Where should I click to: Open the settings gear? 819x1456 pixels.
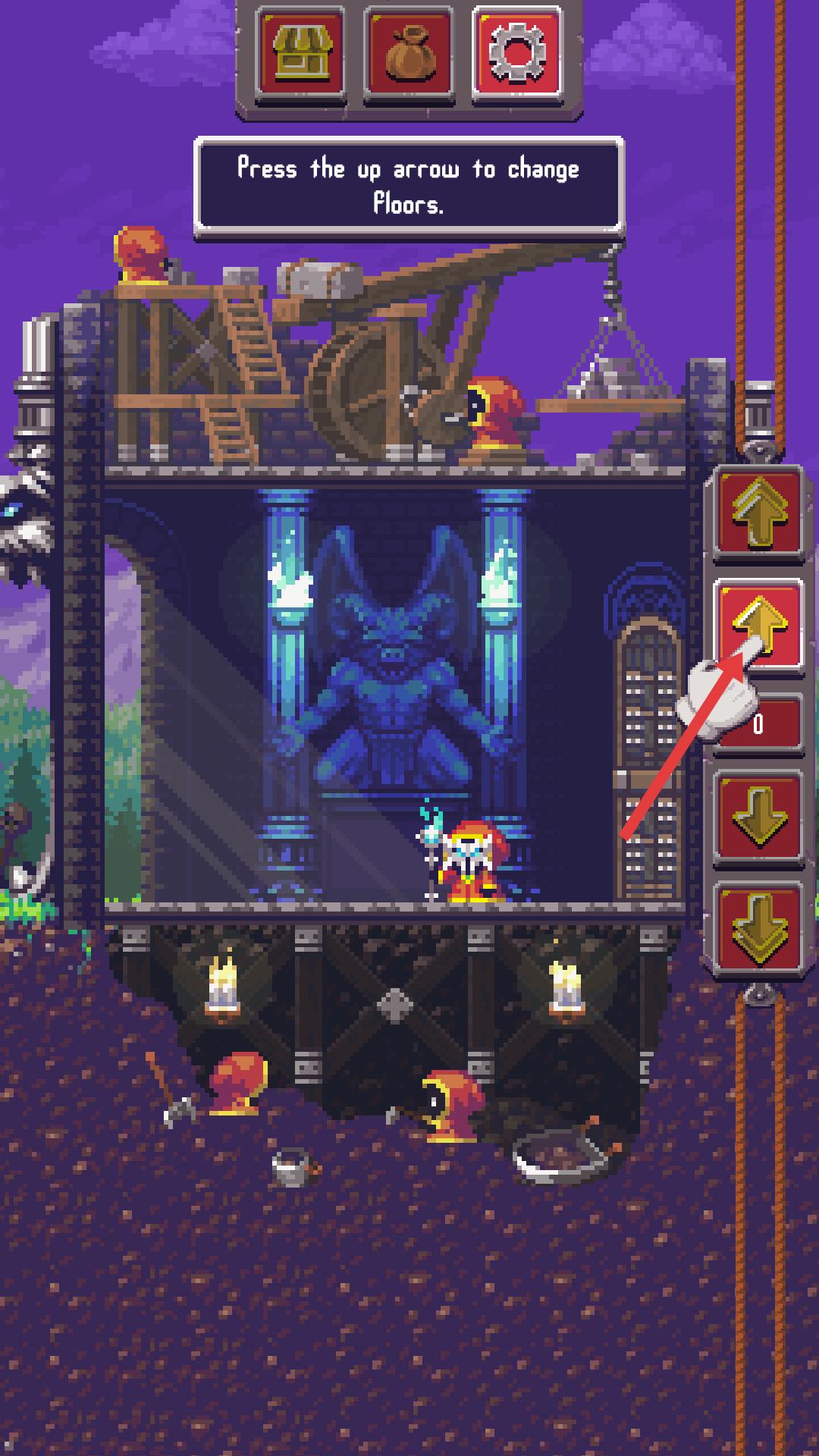click(x=517, y=54)
